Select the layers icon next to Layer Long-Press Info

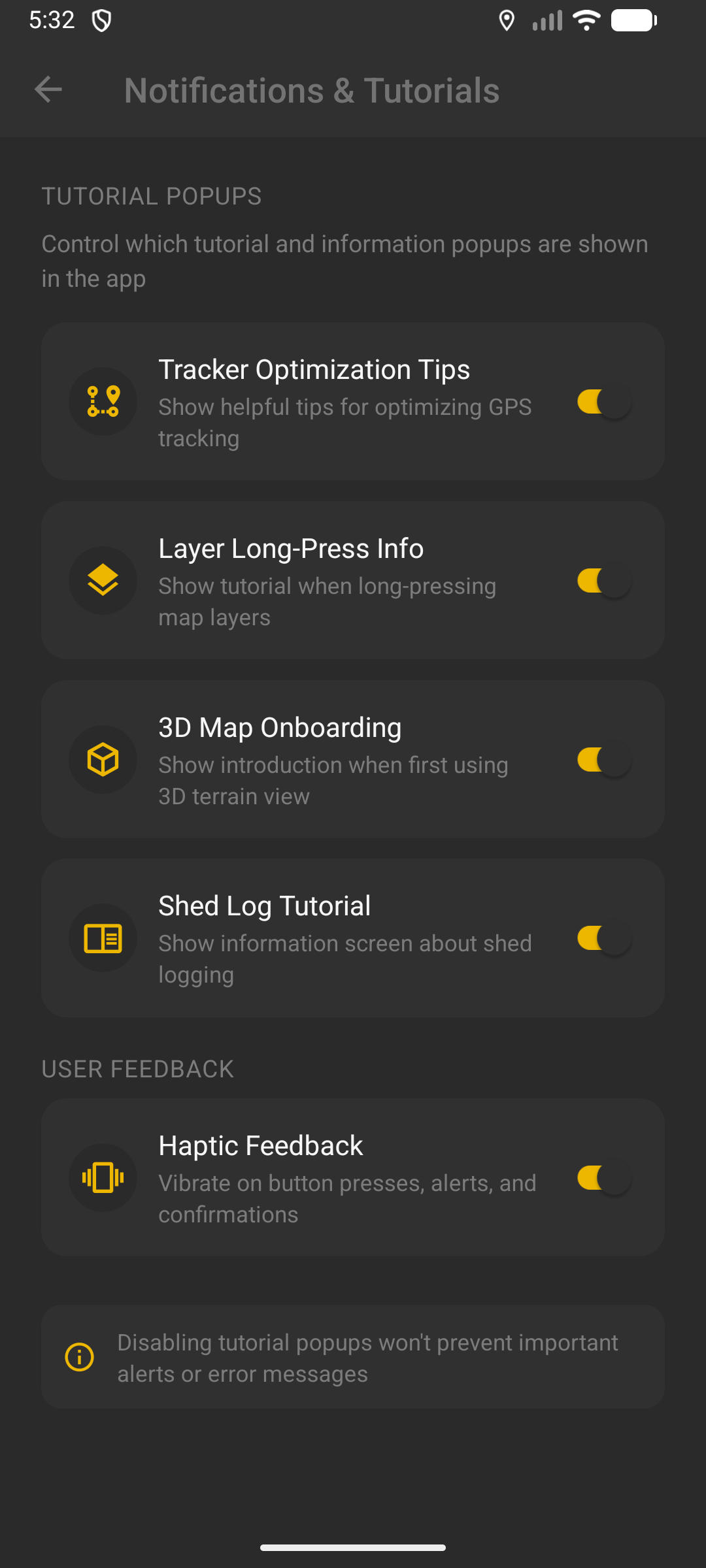pyautogui.click(x=103, y=580)
